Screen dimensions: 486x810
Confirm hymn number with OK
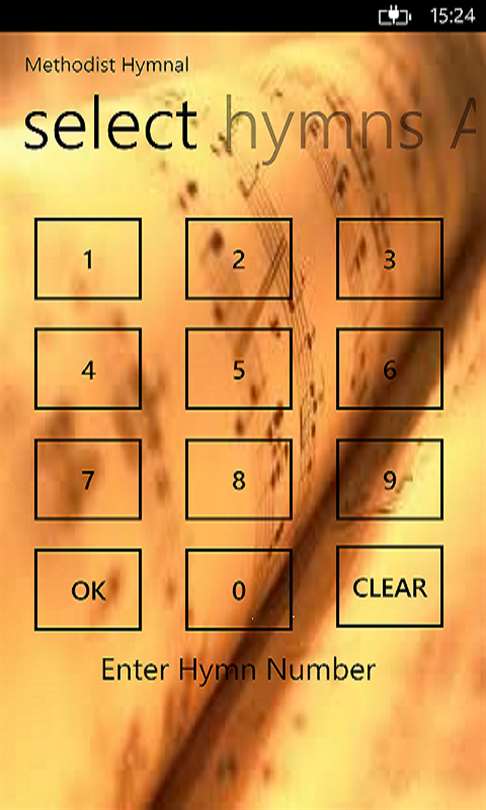tap(88, 589)
